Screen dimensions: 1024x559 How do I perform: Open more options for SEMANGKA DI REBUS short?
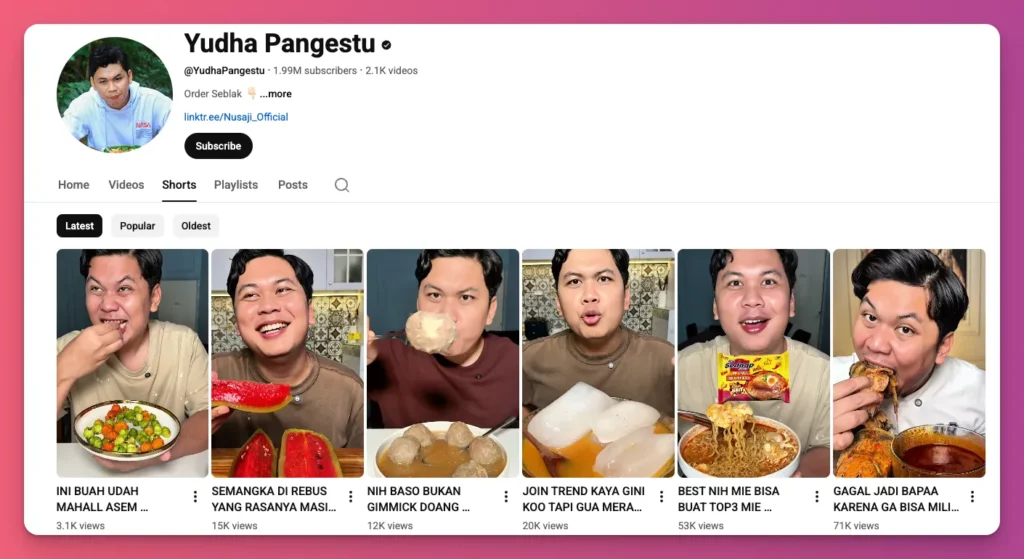[x=350, y=497]
